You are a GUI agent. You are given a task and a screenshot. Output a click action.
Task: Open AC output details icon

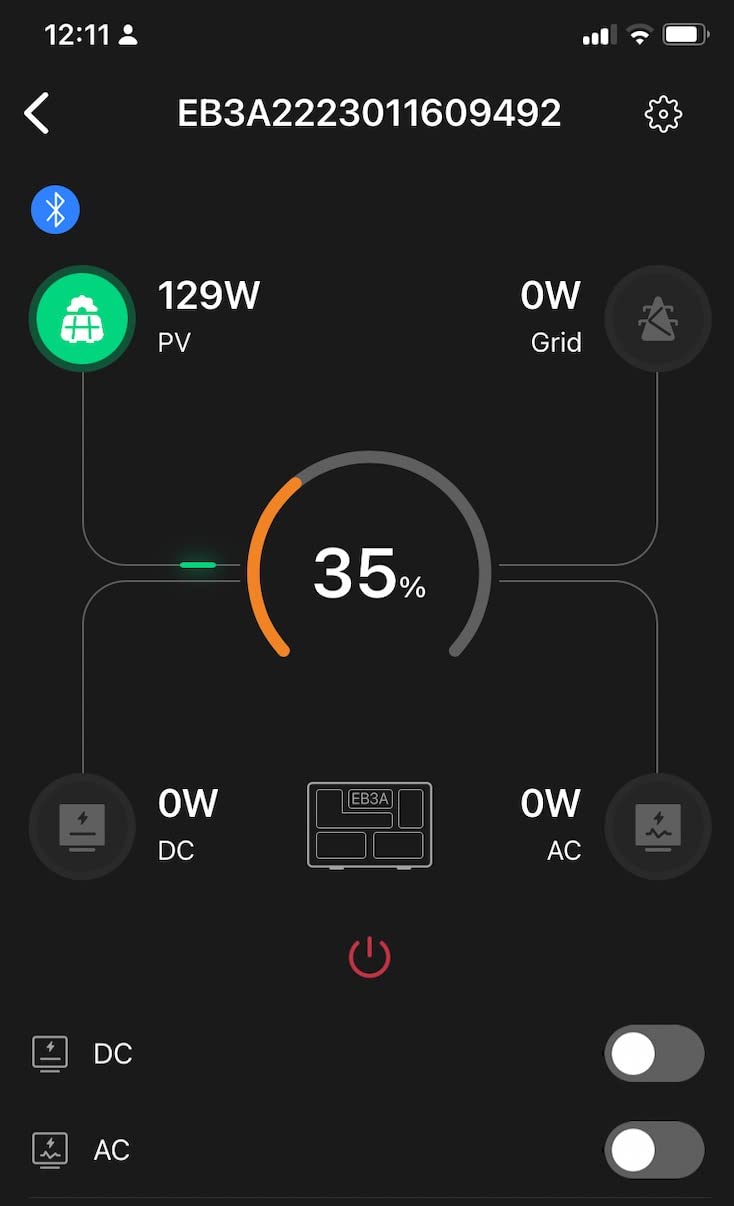[x=657, y=826]
